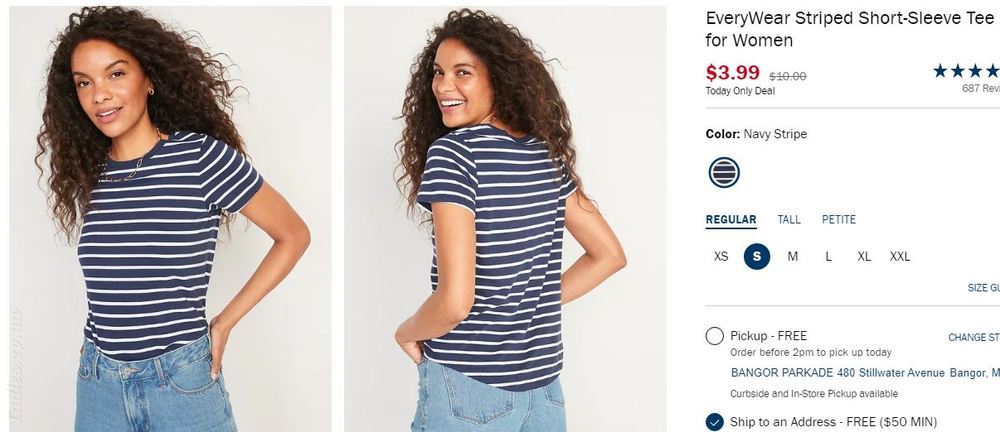Choose size M
Screen dimensions: 1000x432
(793, 257)
